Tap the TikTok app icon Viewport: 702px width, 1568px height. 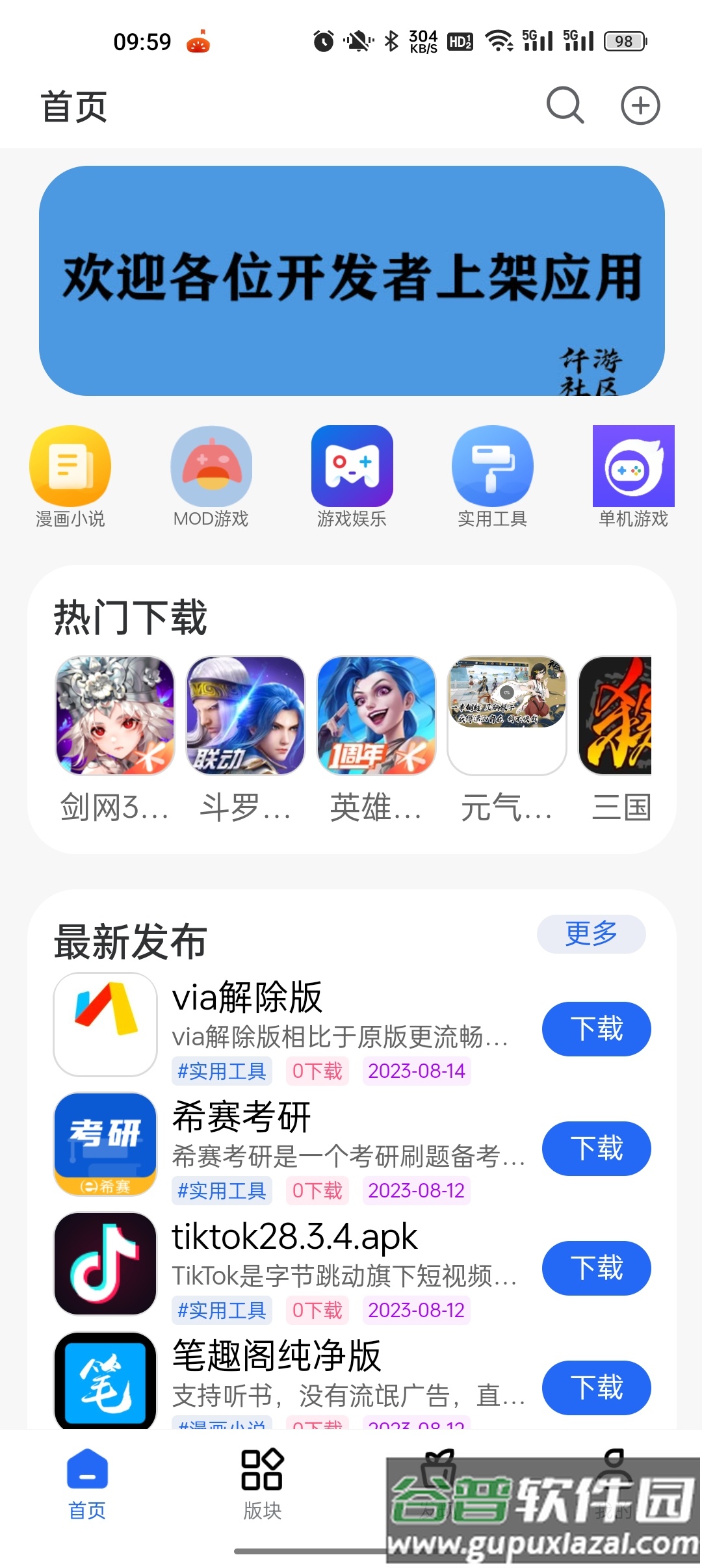[105, 1264]
